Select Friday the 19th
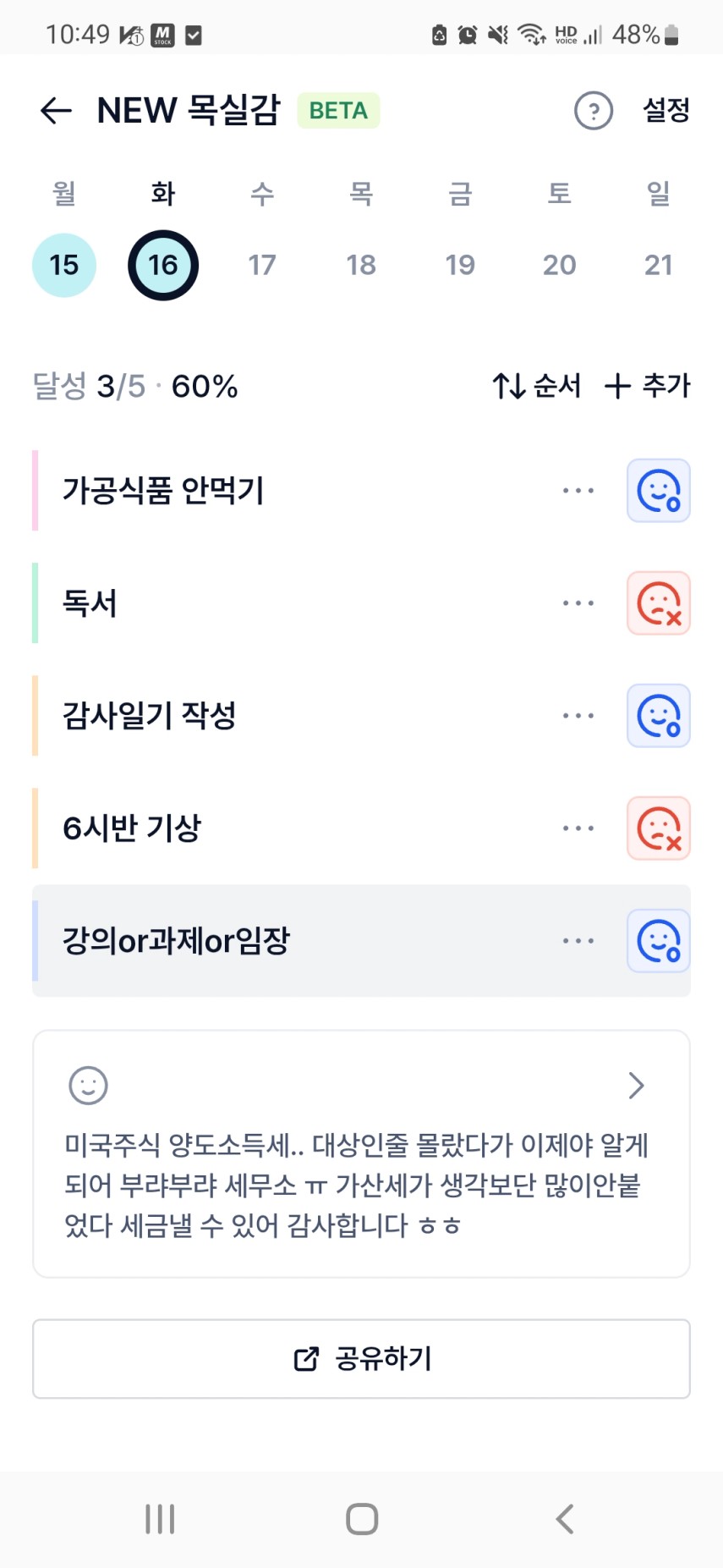The image size is (723, 1568). pos(460,265)
